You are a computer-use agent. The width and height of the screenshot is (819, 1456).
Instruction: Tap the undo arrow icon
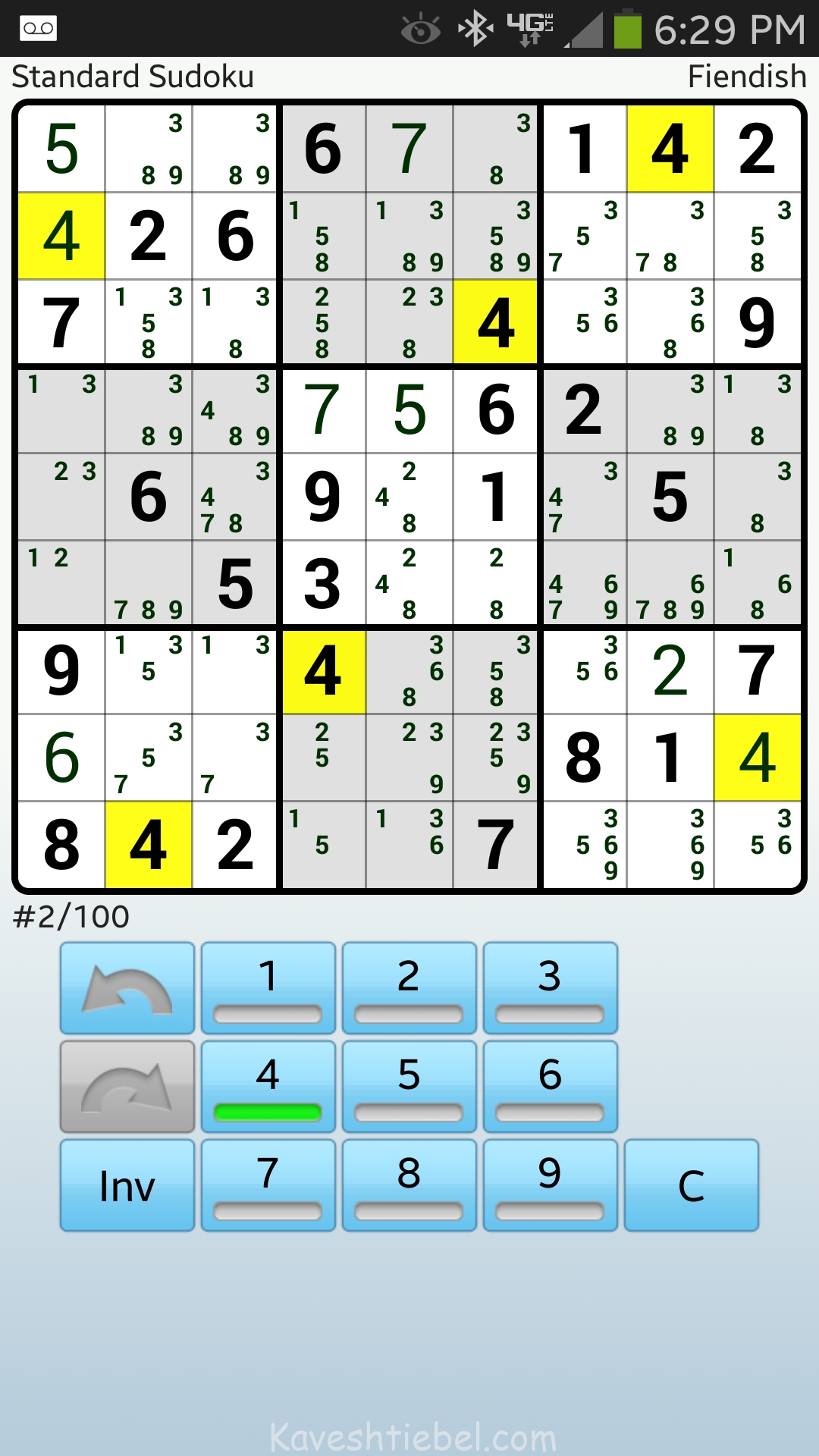(x=126, y=987)
